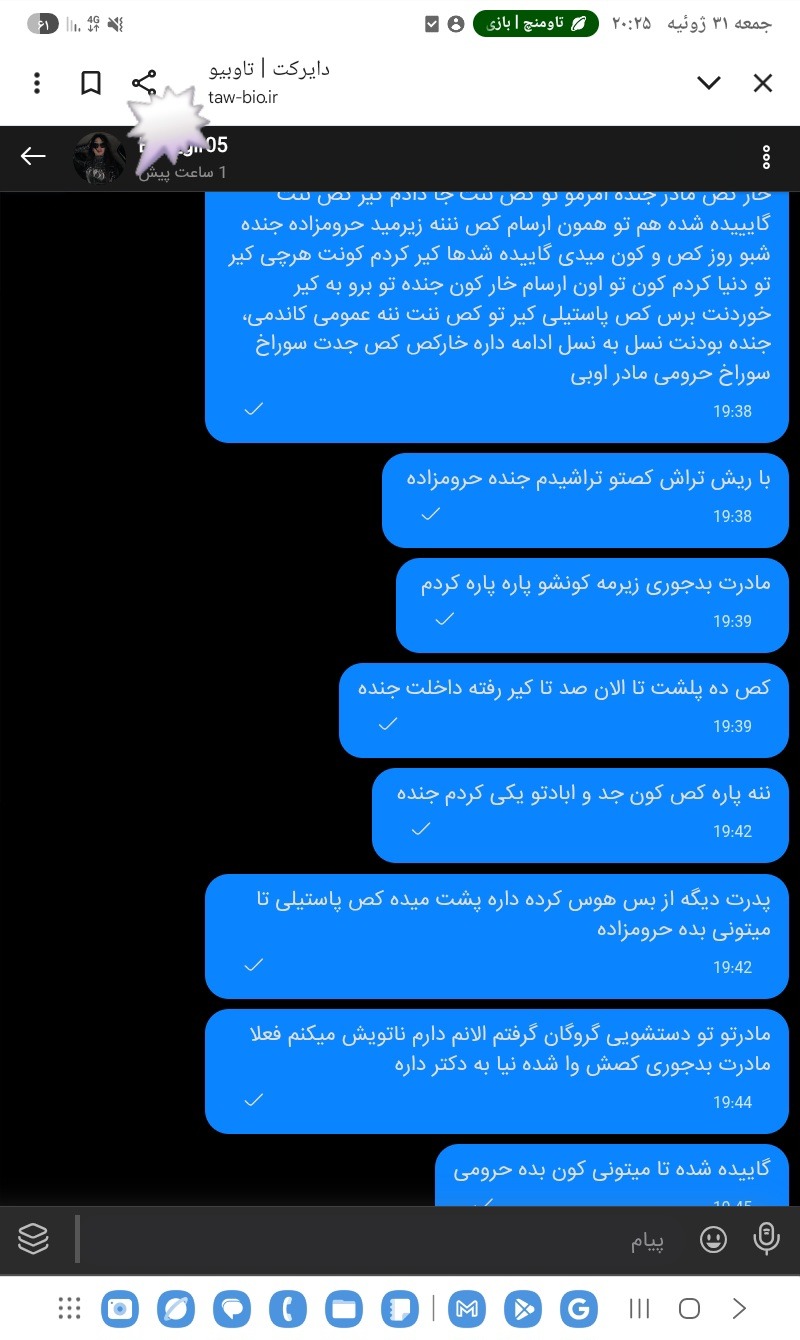Expand the page options chevron
Viewport: 800px width, 1340px height.
pyautogui.click(x=709, y=83)
